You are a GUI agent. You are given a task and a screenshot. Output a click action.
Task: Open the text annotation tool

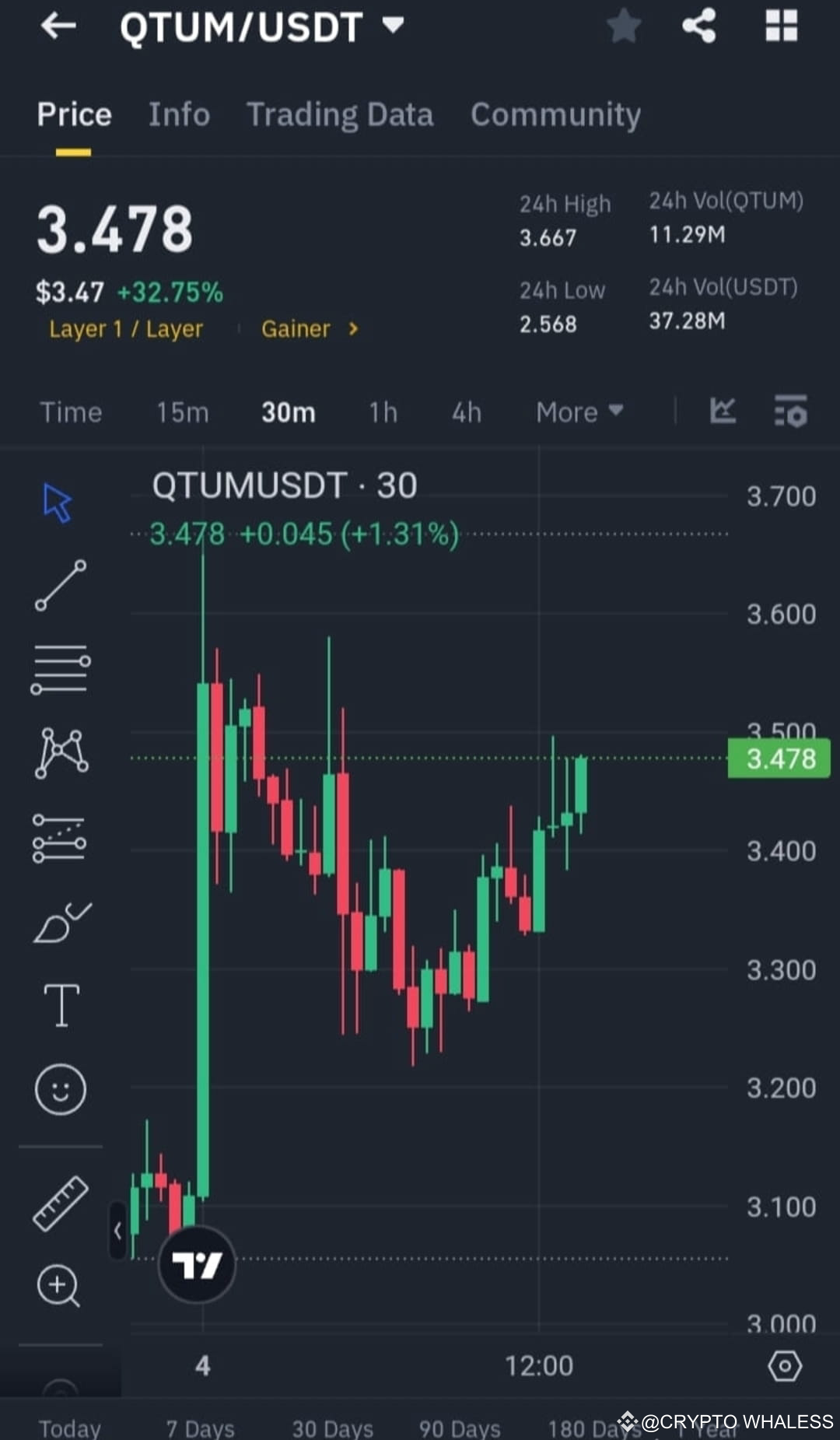tap(61, 1004)
